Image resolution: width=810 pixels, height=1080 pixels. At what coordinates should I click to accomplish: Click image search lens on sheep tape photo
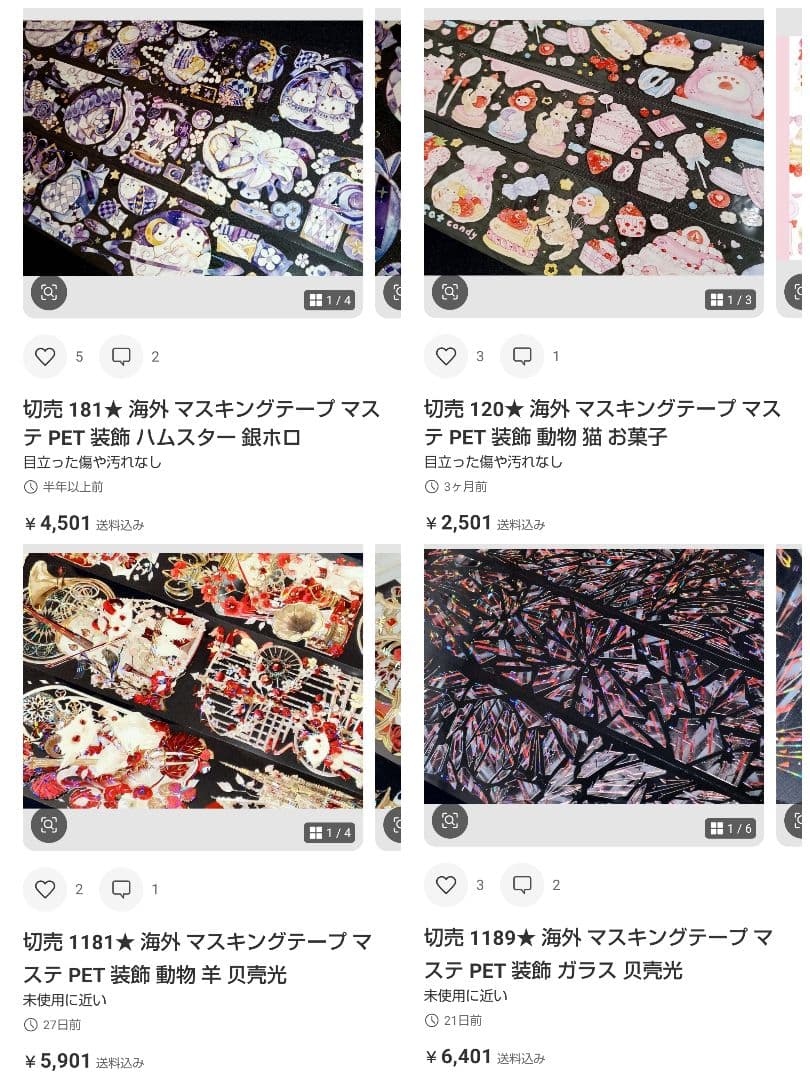[48, 825]
